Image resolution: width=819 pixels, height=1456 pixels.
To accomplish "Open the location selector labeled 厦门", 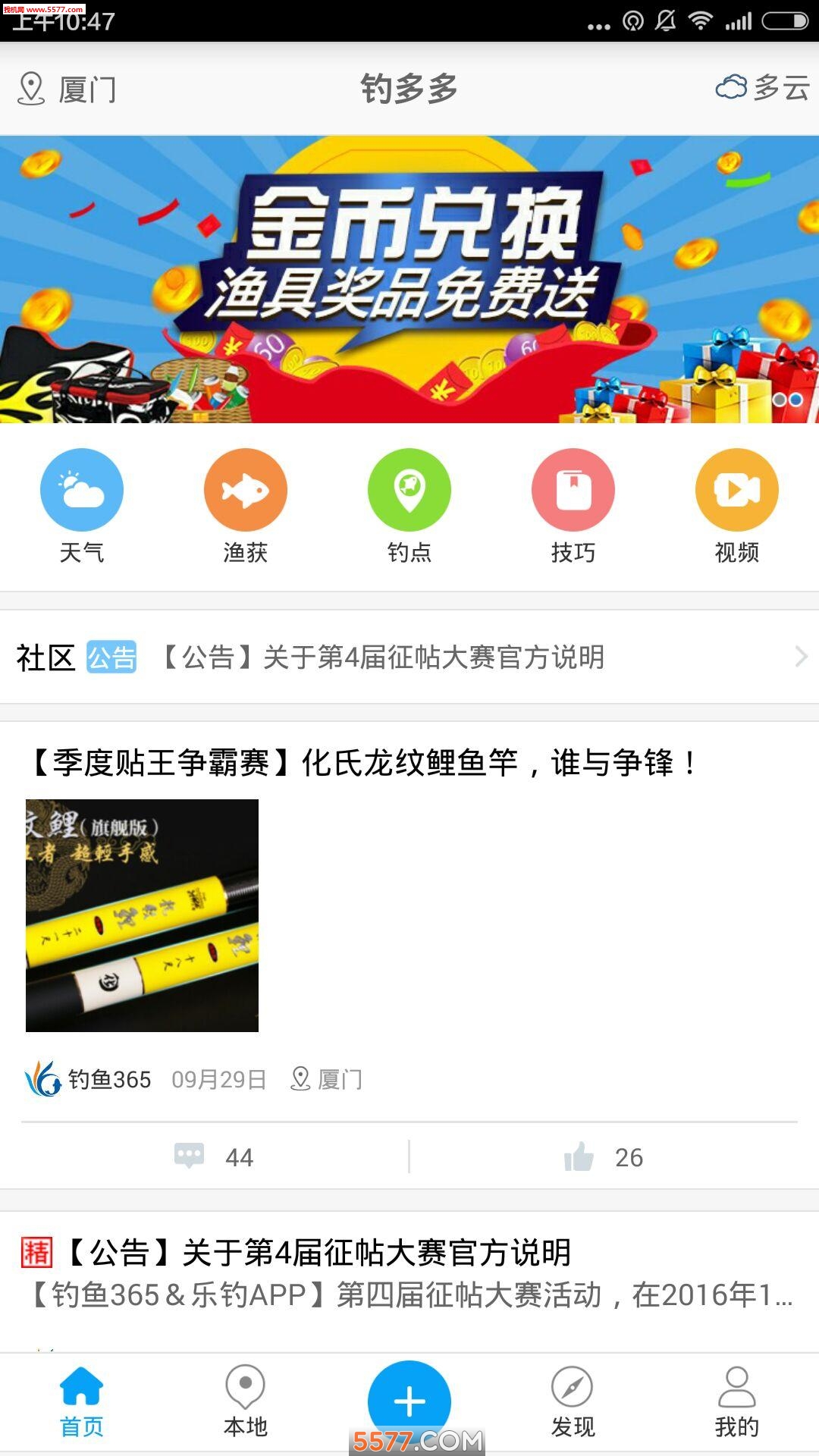I will tap(81, 89).
